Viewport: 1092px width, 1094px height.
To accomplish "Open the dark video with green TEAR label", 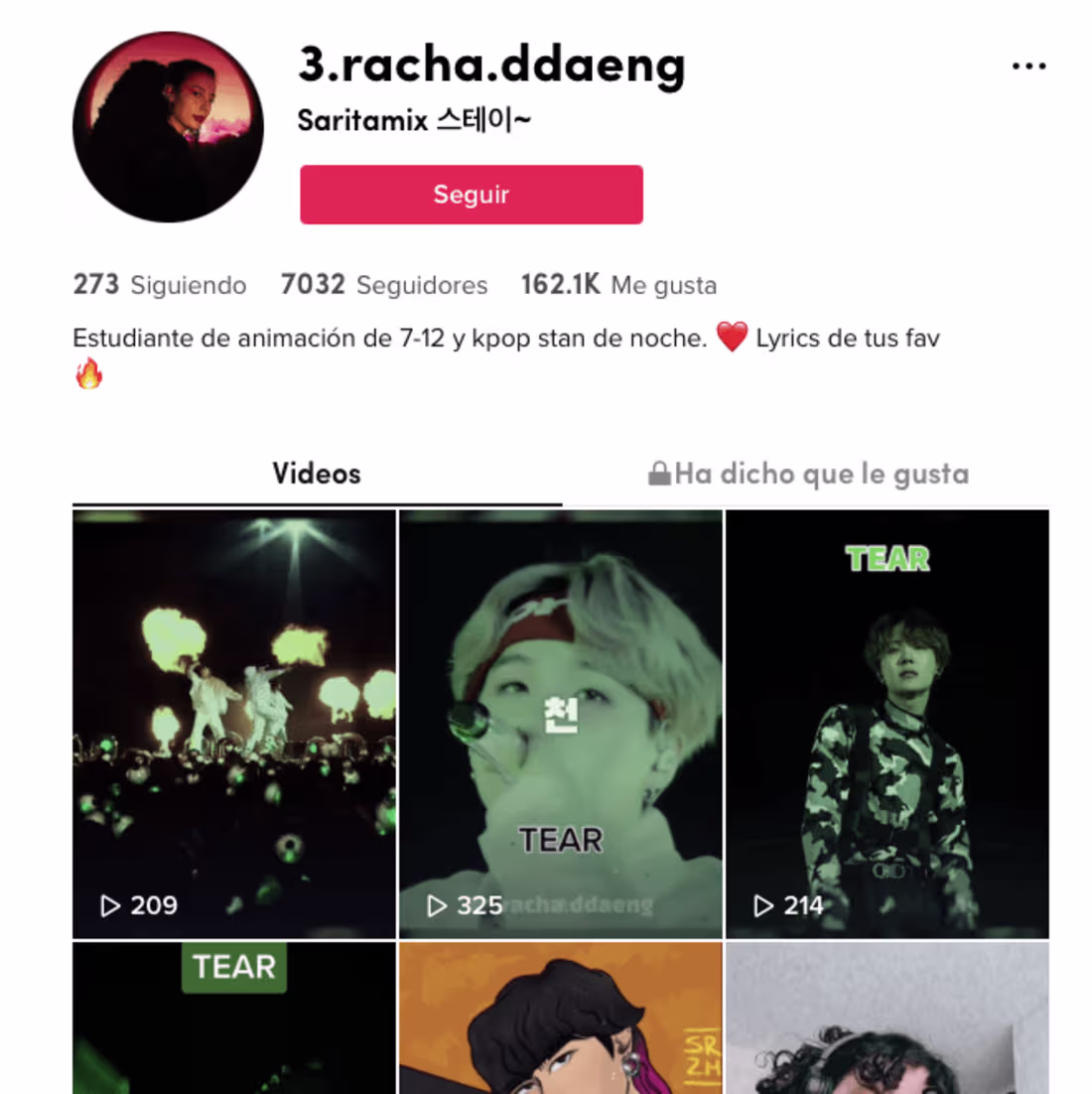I will point(234,1018).
